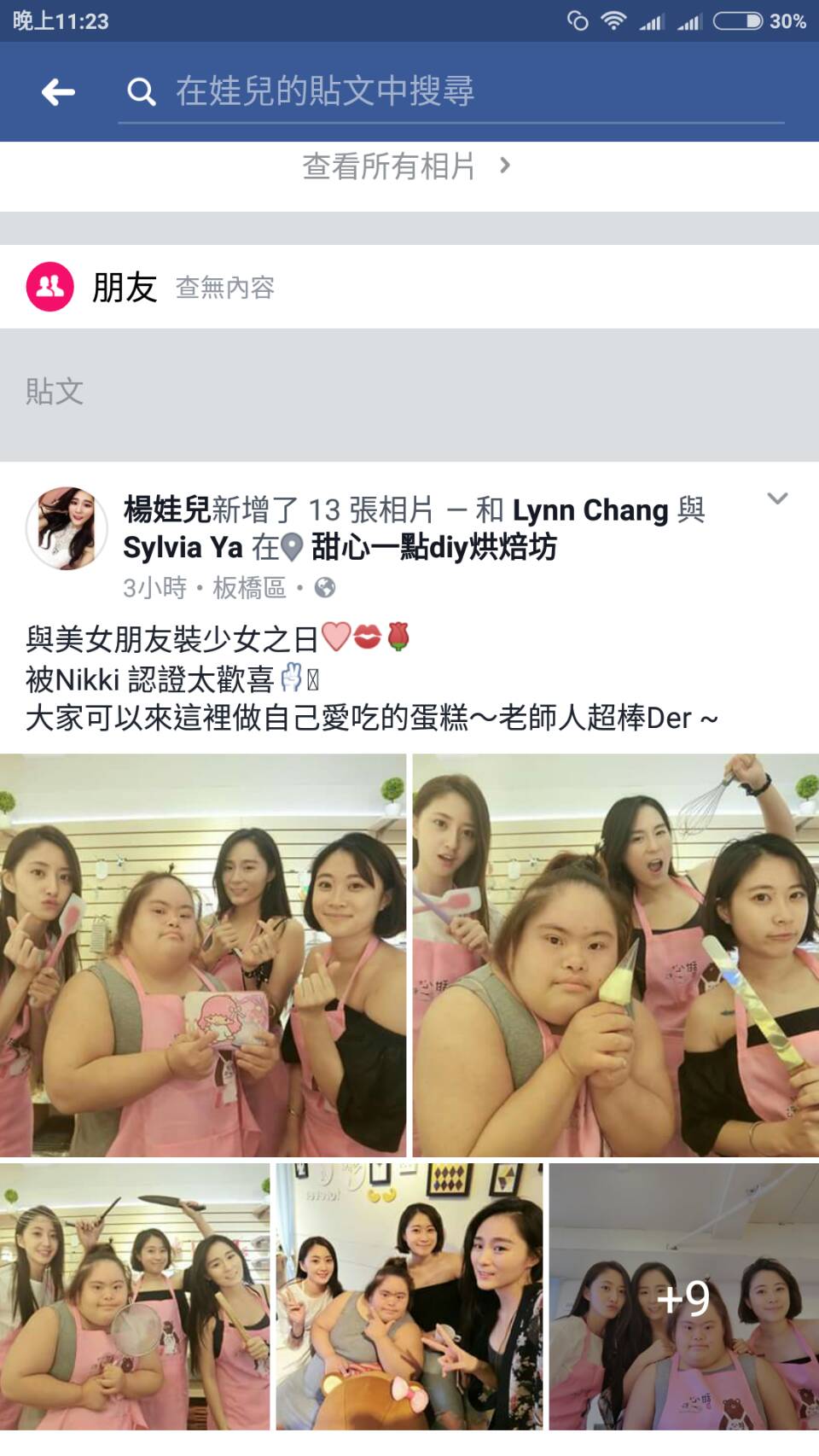Go back using the arrow icon
The width and height of the screenshot is (819, 1456).
click(58, 91)
